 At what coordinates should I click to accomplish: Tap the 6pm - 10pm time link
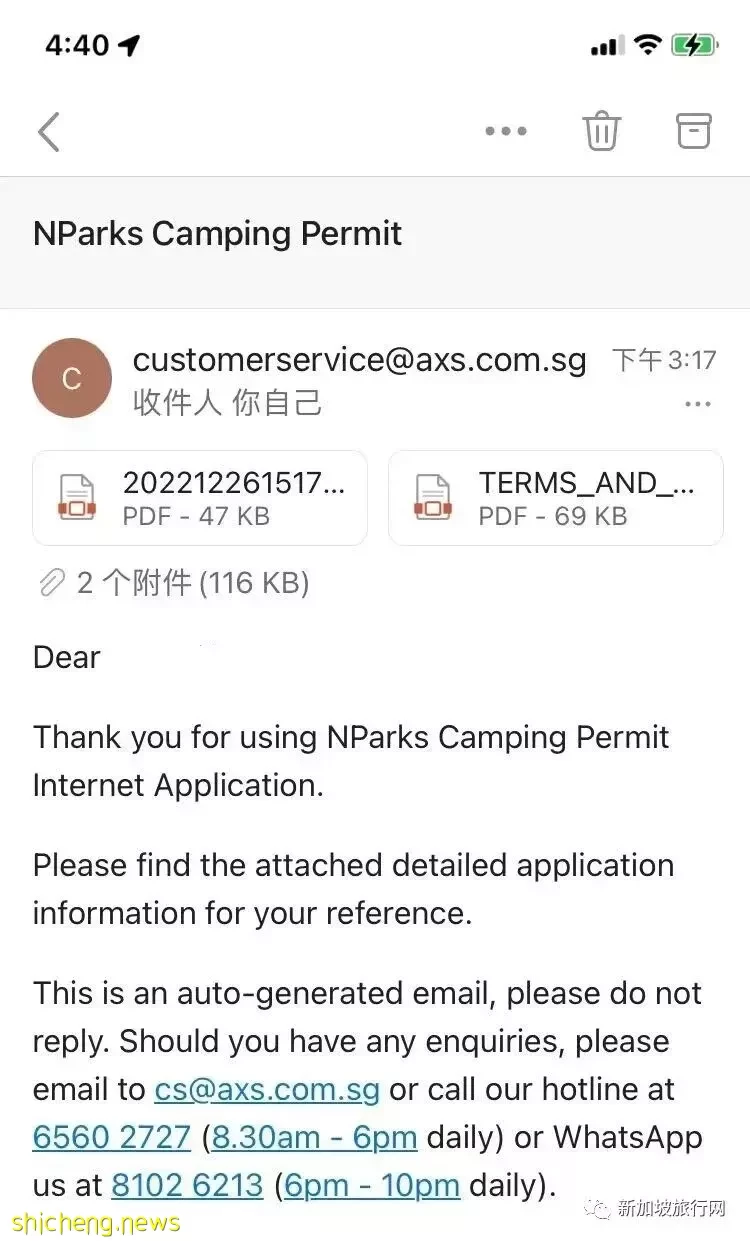[x=372, y=1185]
